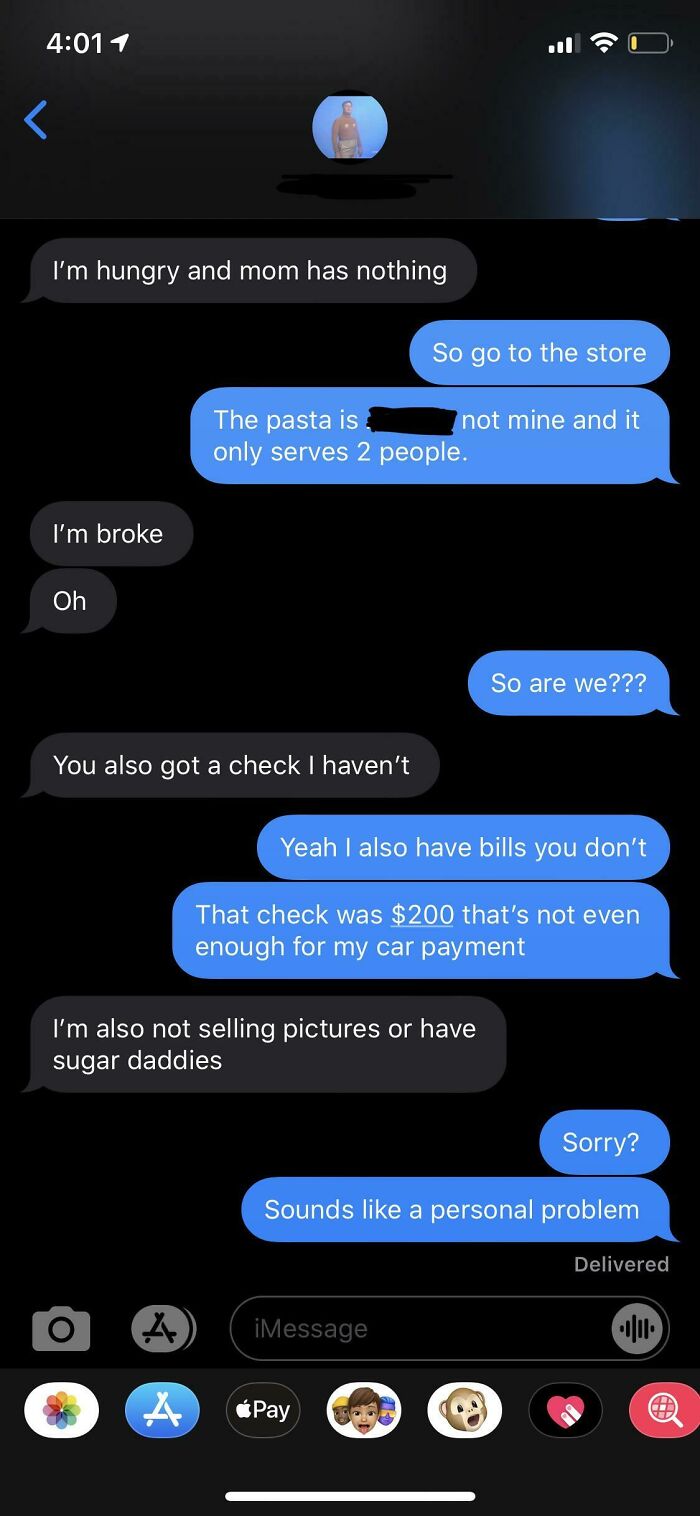
Task: Open the Animoji monkey app
Action: [x=464, y=1410]
